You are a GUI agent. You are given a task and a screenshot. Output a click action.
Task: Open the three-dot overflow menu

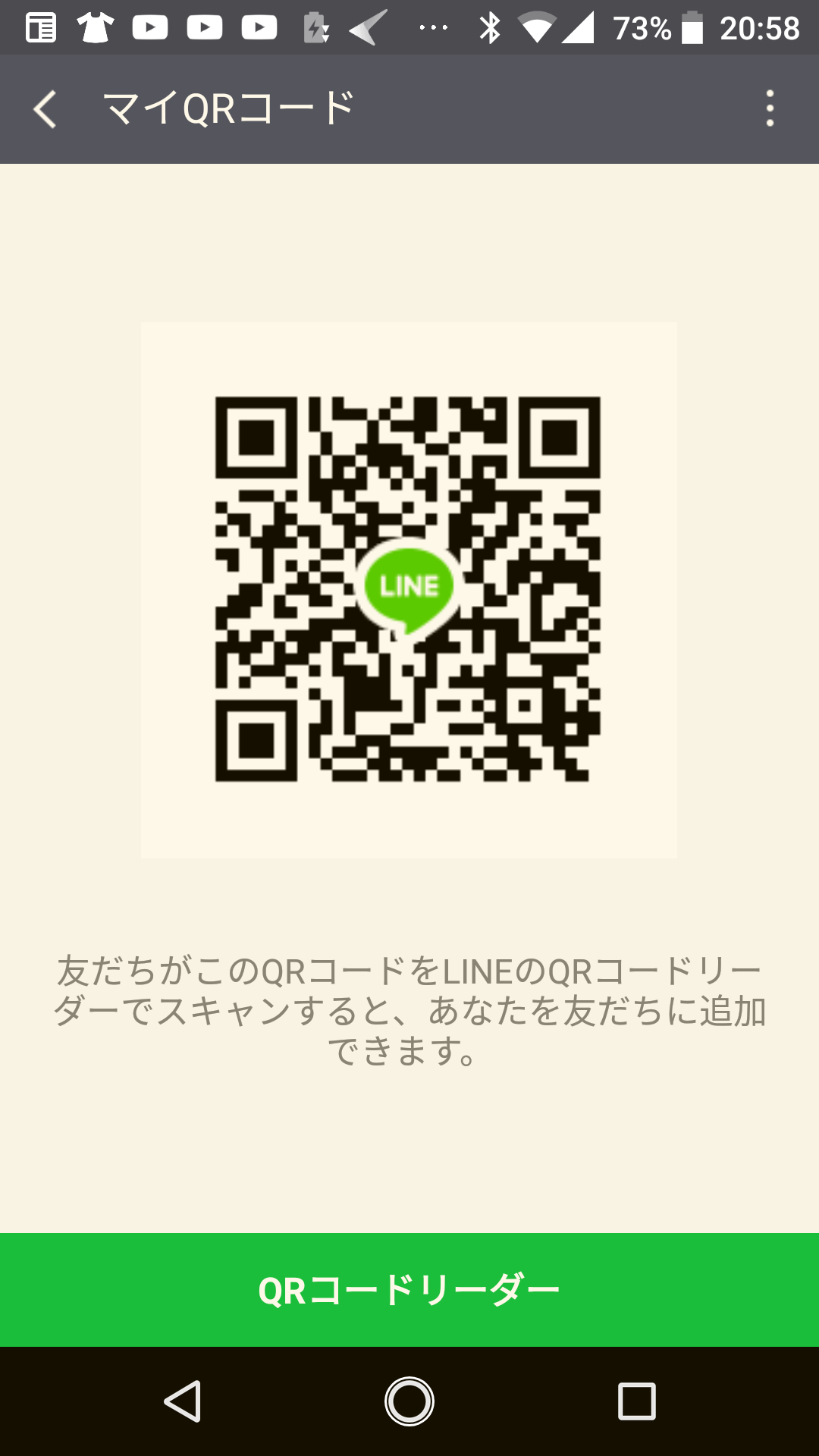[x=770, y=109]
